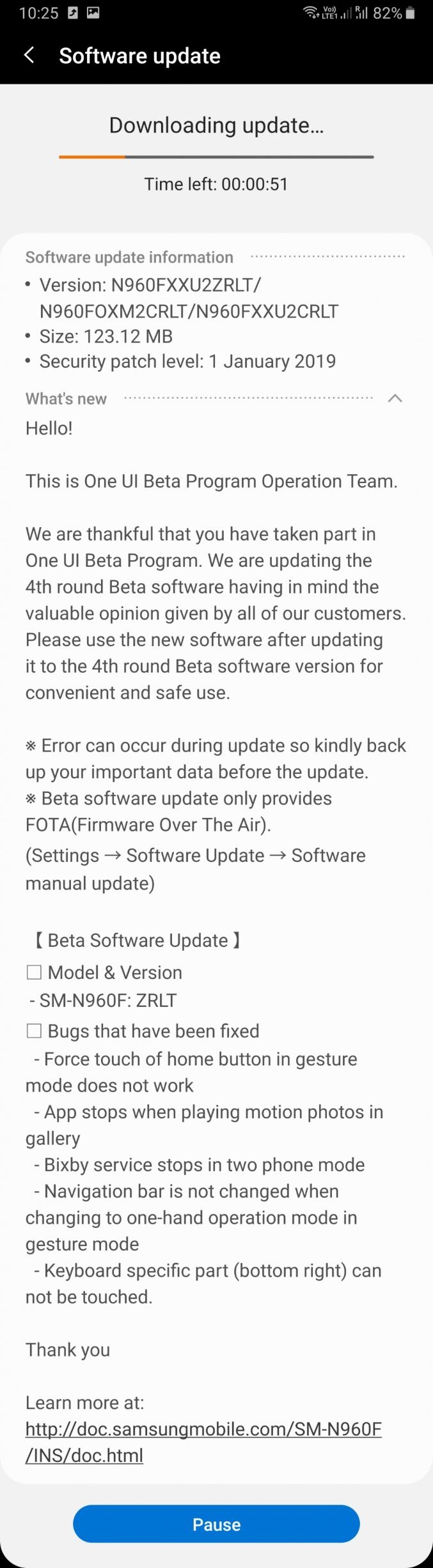
Task: Collapse the What's new section
Action: tap(395, 399)
